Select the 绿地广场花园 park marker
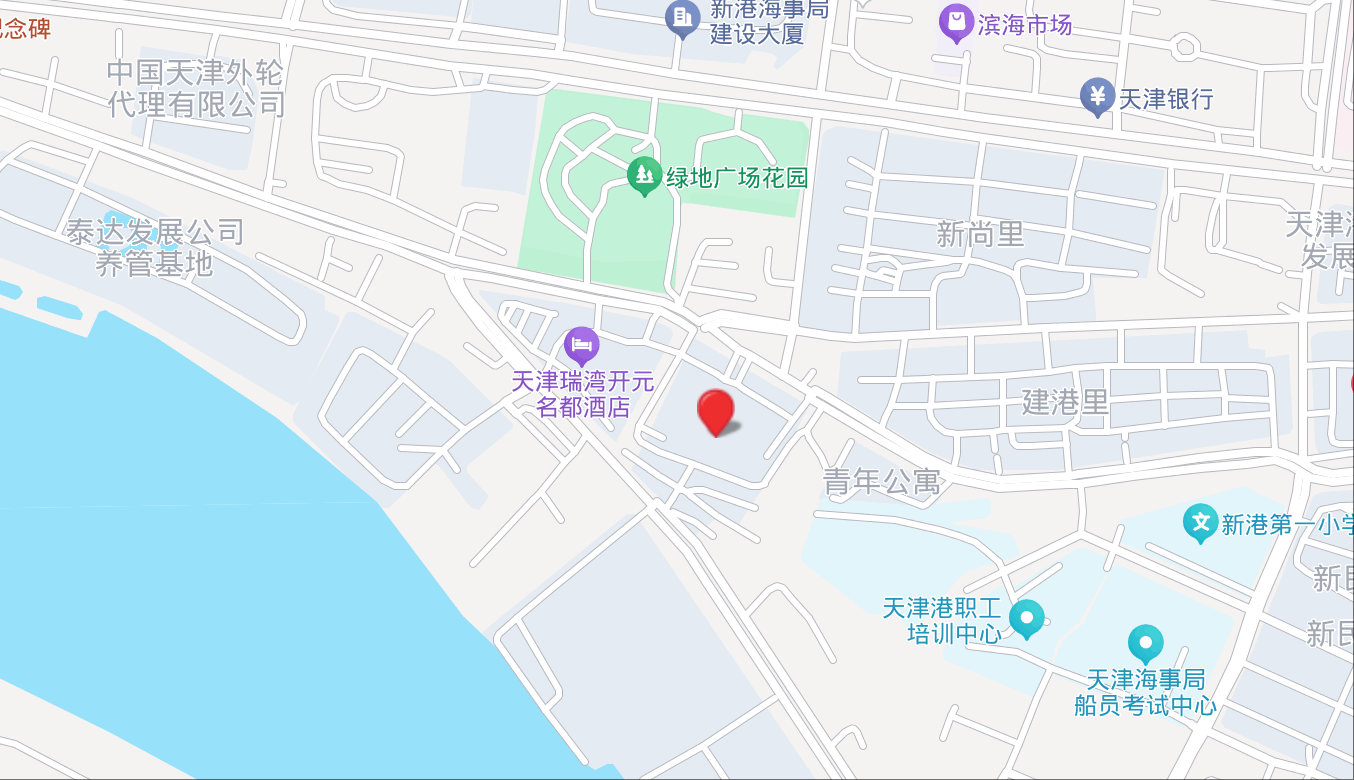 coord(644,176)
